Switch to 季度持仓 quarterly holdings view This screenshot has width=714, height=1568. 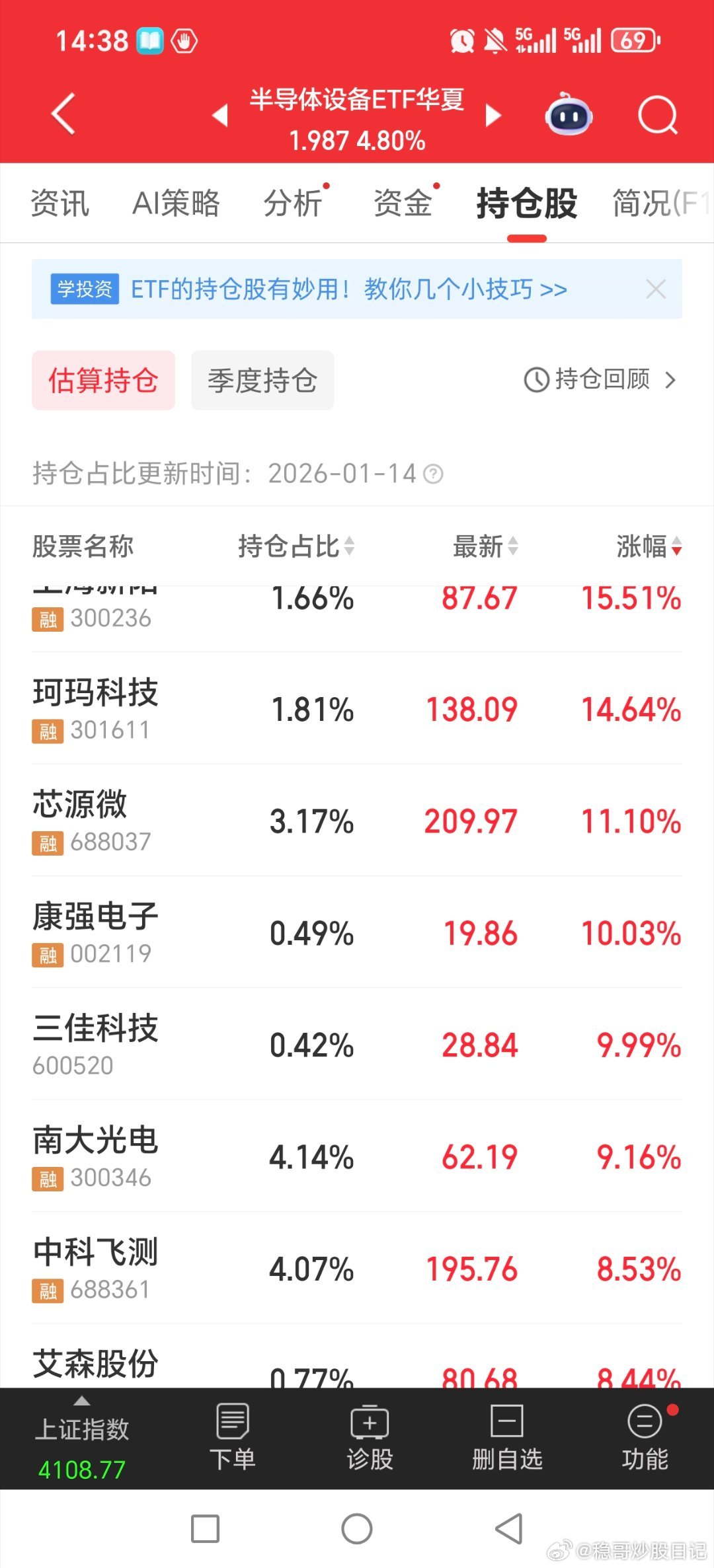tap(262, 380)
